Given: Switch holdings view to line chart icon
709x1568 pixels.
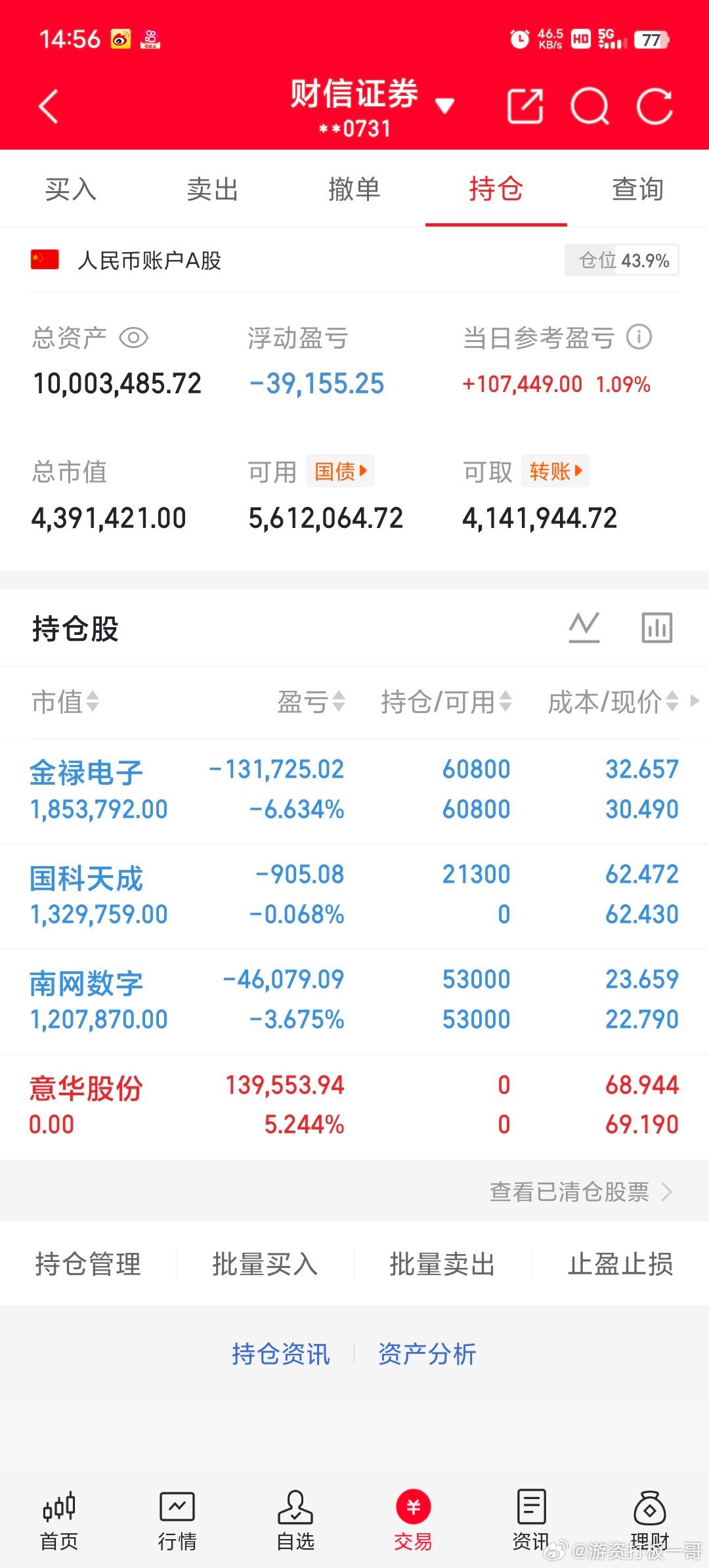Looking at the screenshot, I should coord(583,627).
